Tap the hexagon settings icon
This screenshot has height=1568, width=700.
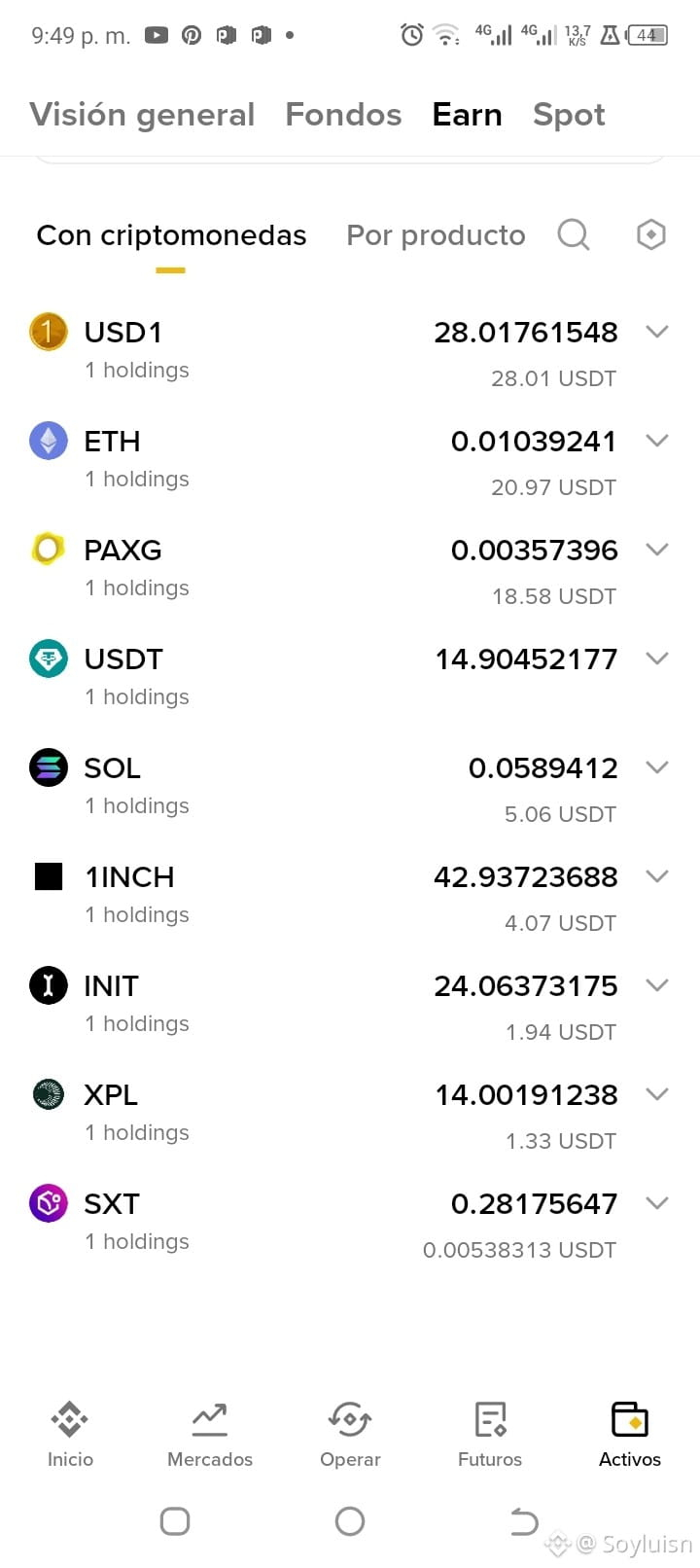click(650, 234)
